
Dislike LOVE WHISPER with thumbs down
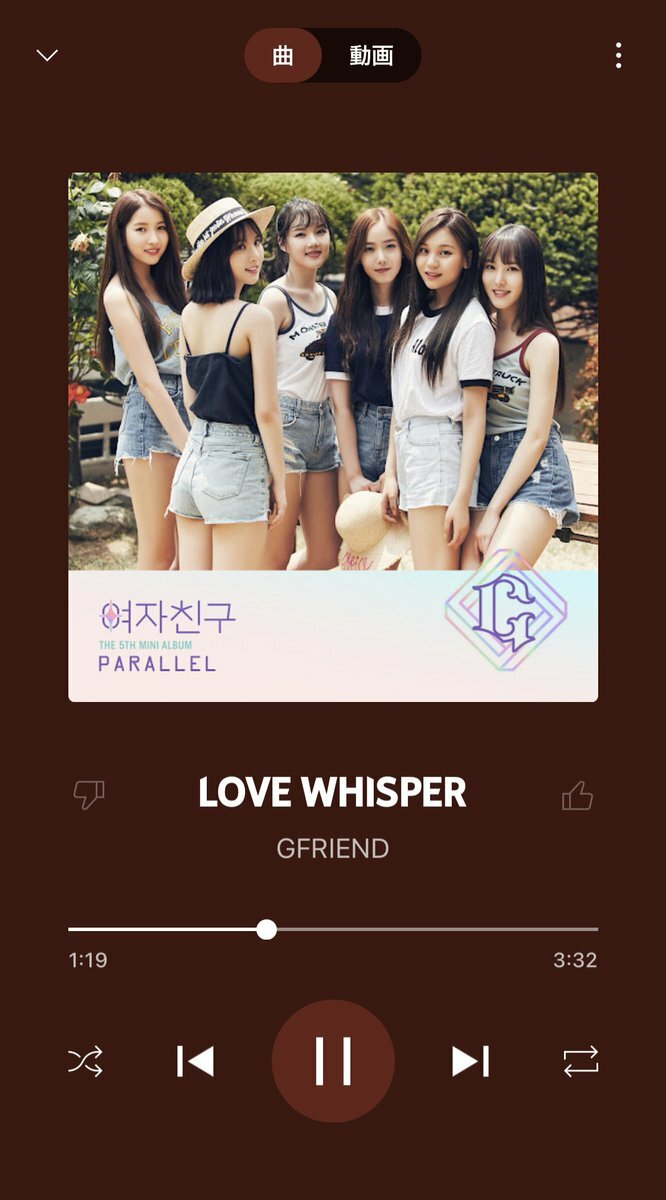pos(89,795)
